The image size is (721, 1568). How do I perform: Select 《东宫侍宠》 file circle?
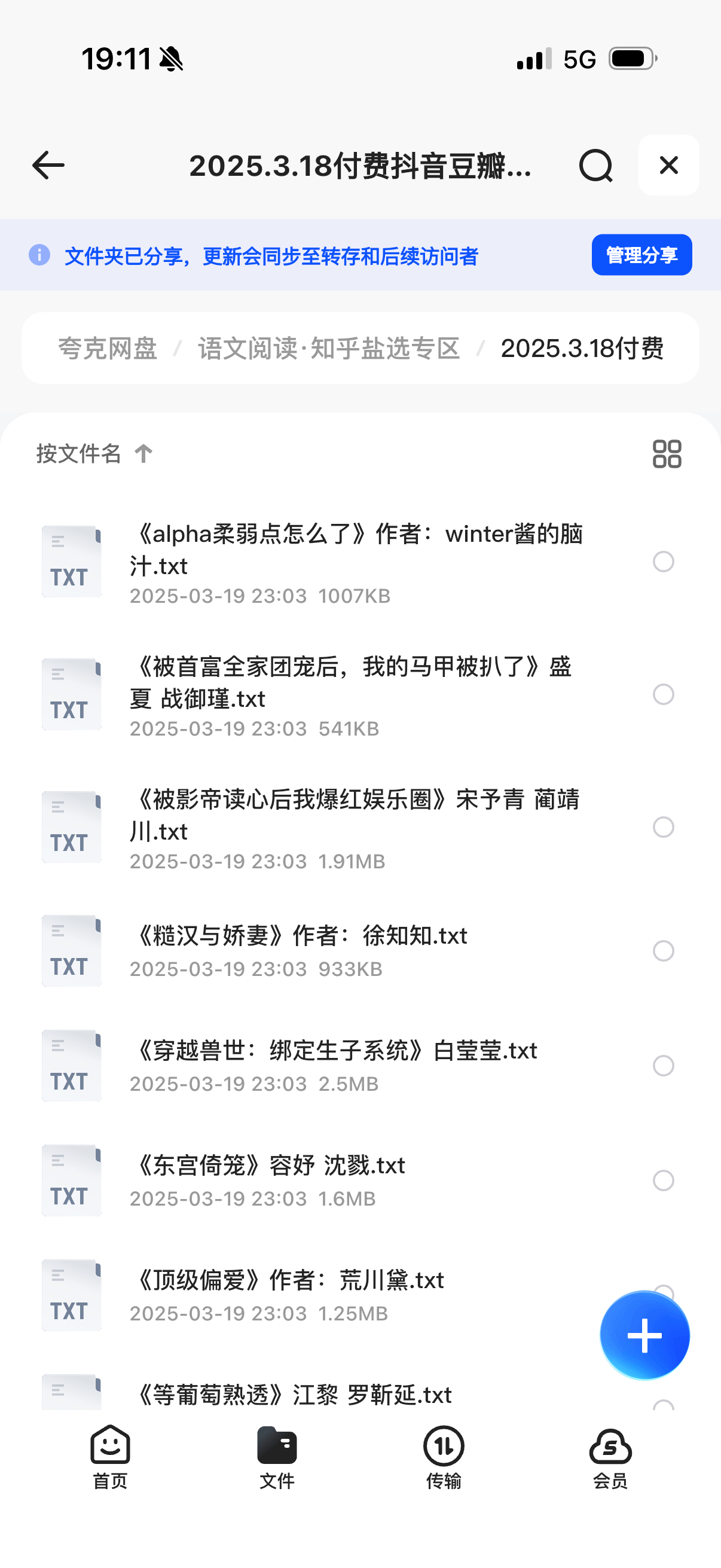(x=663, y=1180)
